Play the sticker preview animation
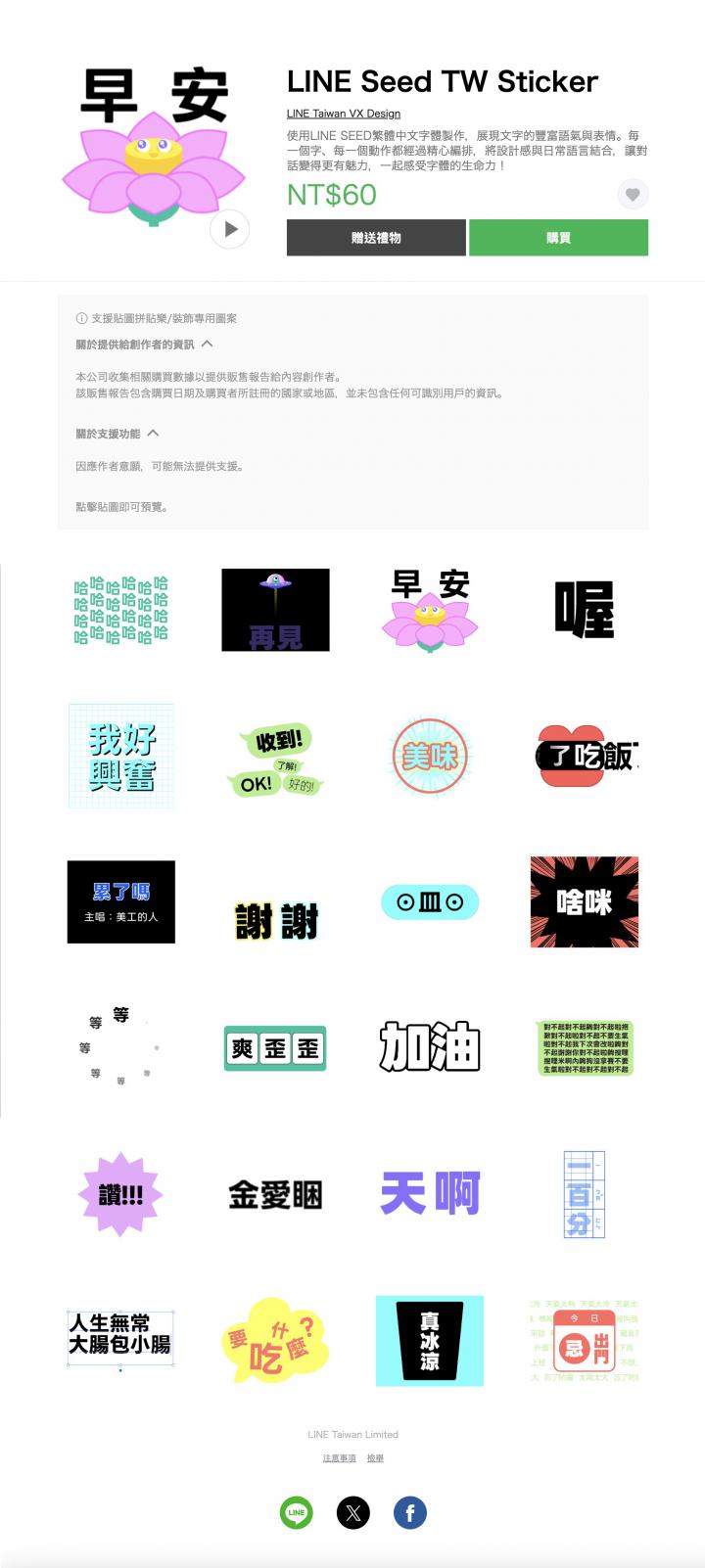 point(230,229)
